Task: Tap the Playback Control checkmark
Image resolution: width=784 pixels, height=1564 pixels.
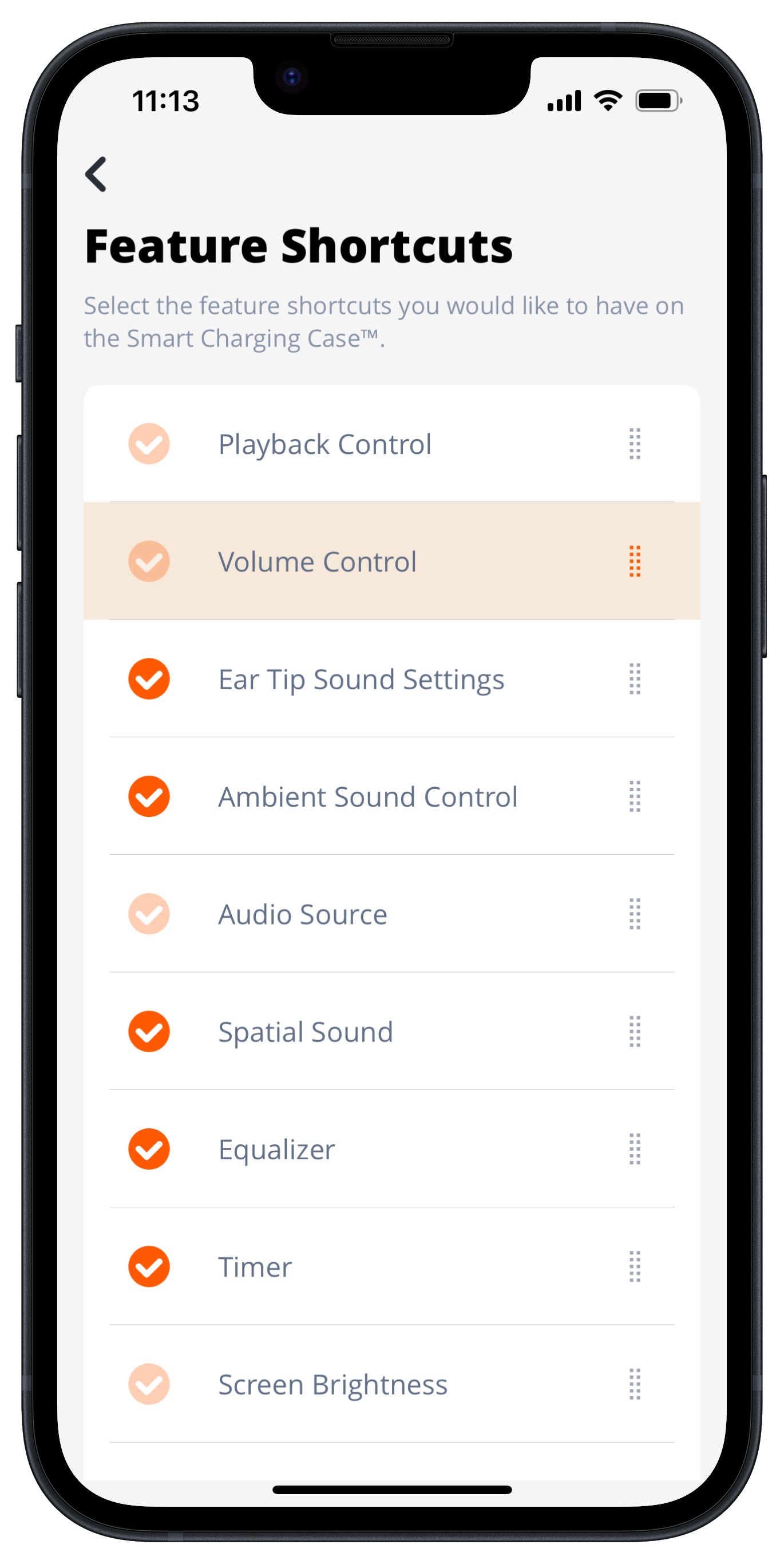Action: tap(149, 444)
